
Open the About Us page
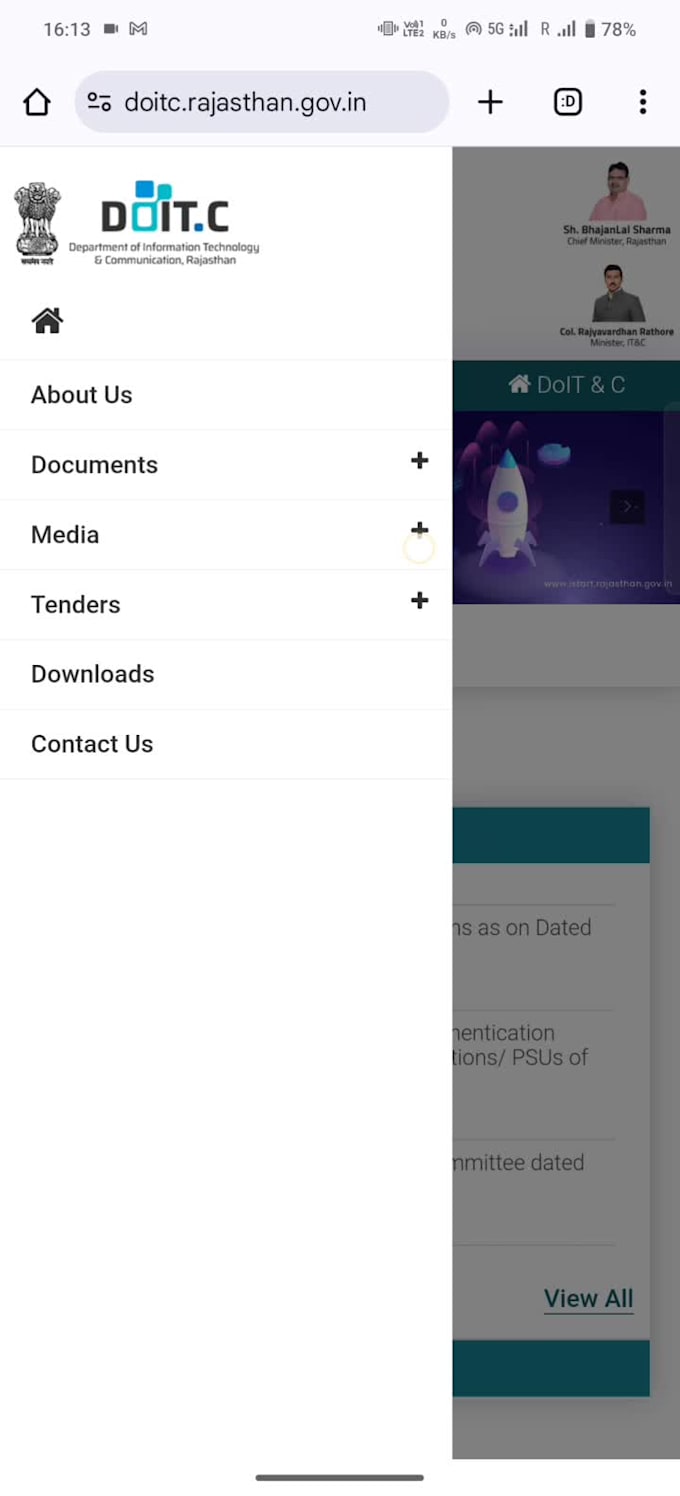(x=82, y=395)
